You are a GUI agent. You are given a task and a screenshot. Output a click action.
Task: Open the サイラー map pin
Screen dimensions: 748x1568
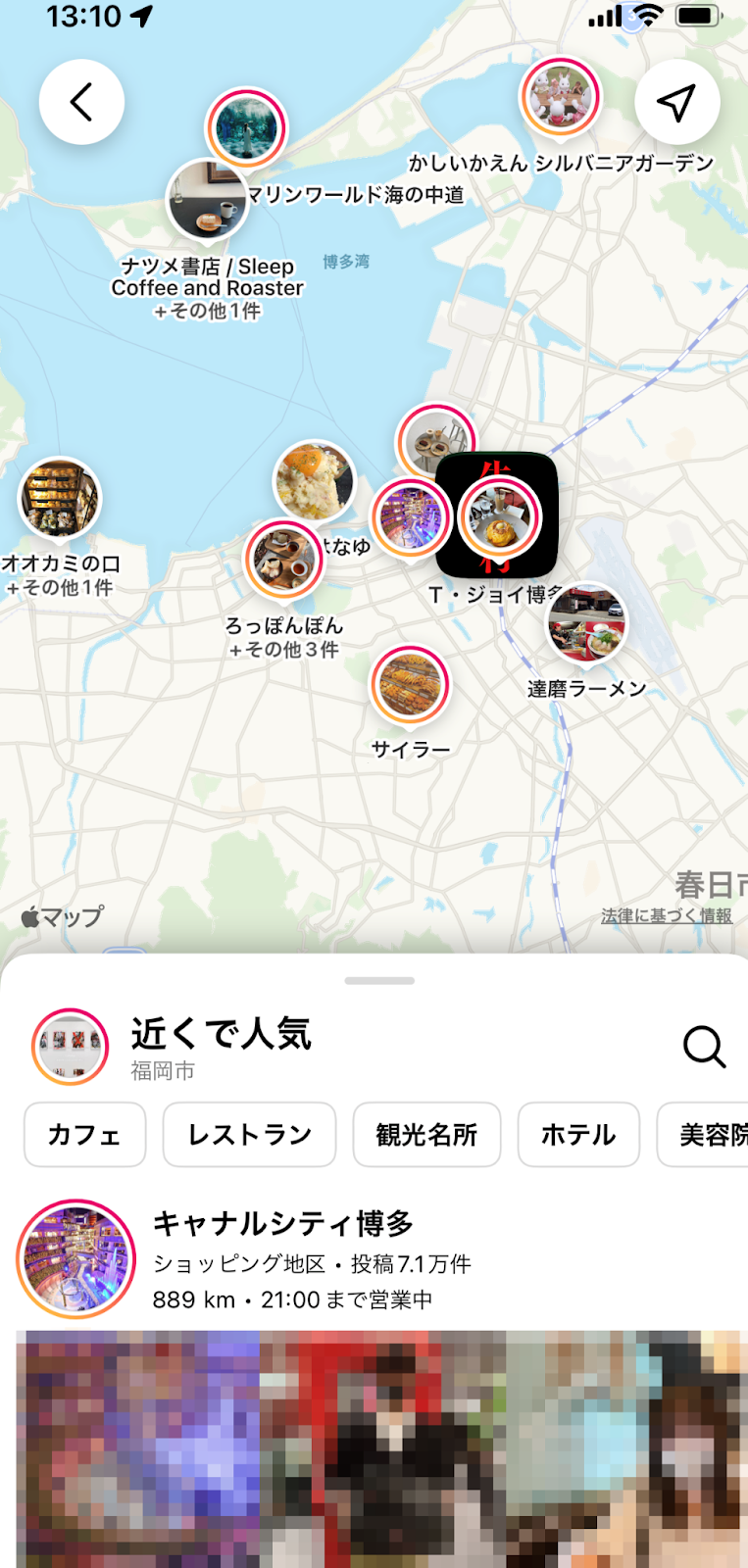(x=410, y=685)
